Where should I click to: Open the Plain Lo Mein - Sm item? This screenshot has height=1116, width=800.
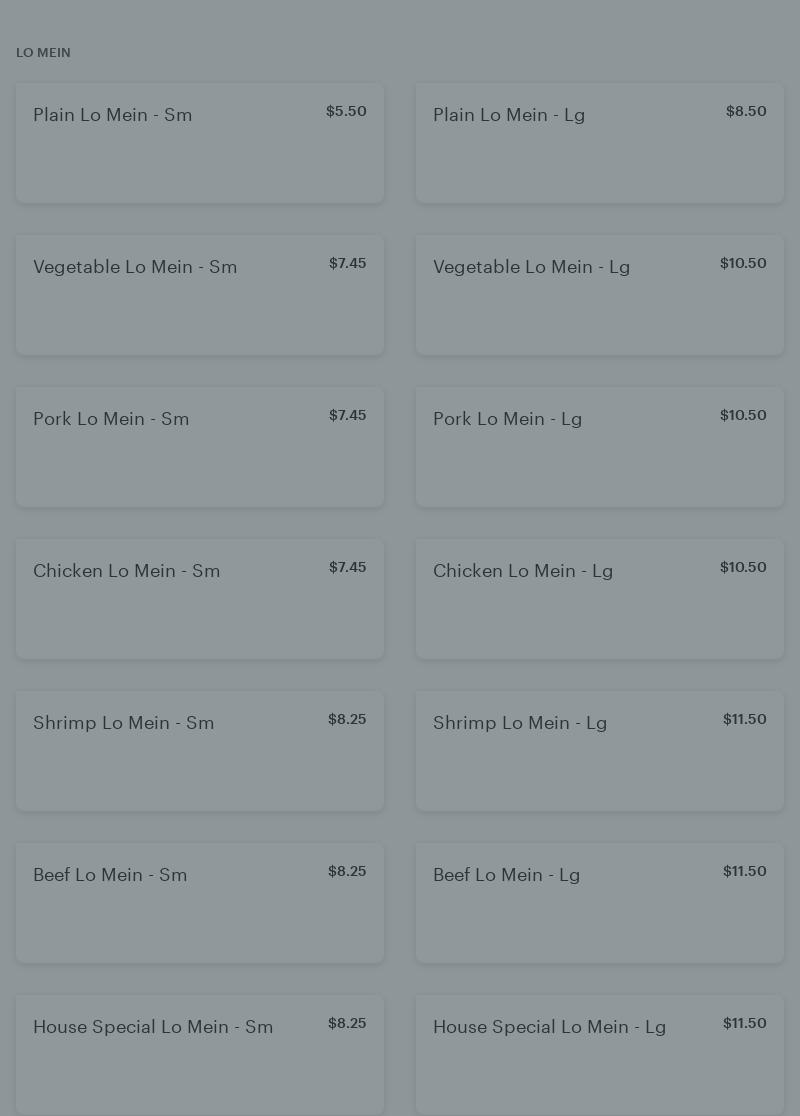(200, 143)
